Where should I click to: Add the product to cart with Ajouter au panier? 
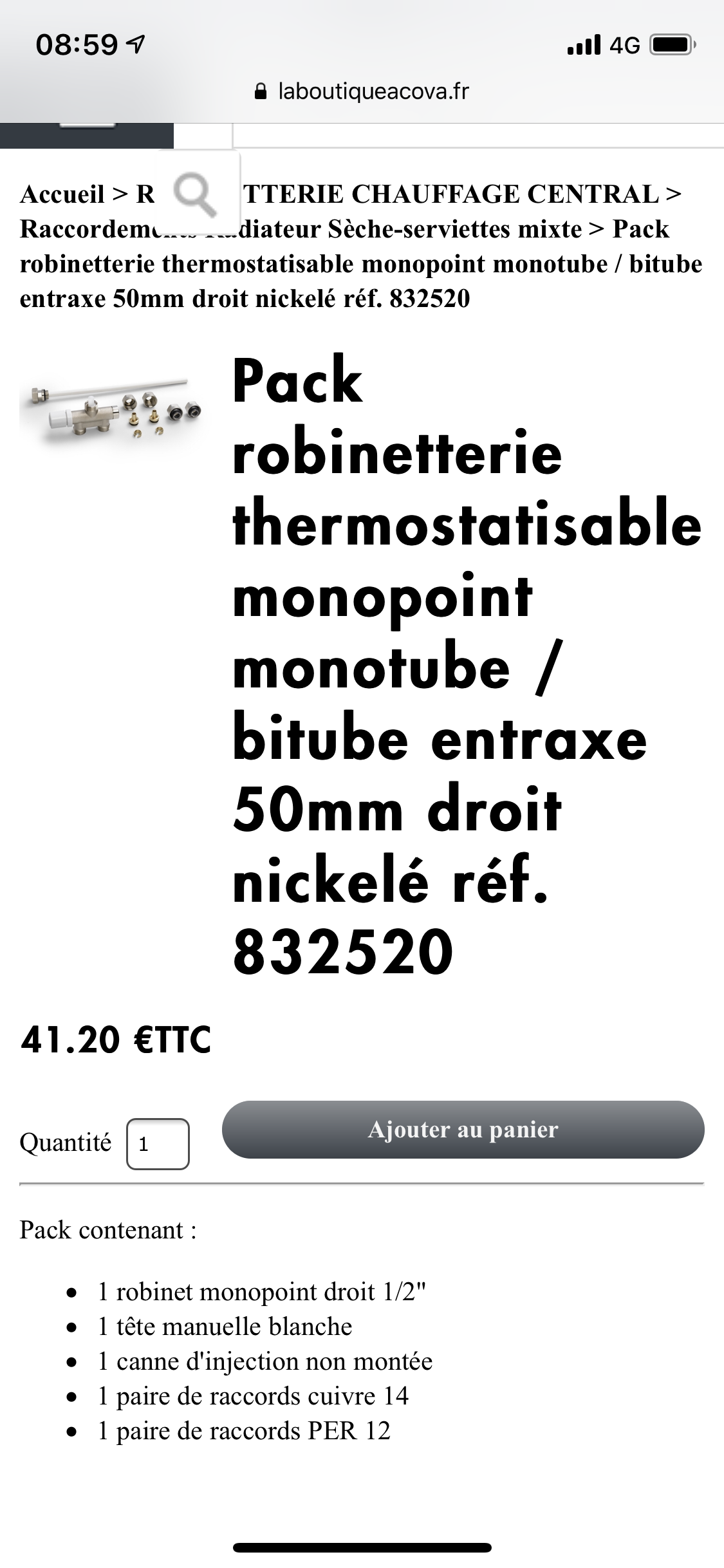pos(463,1130)
